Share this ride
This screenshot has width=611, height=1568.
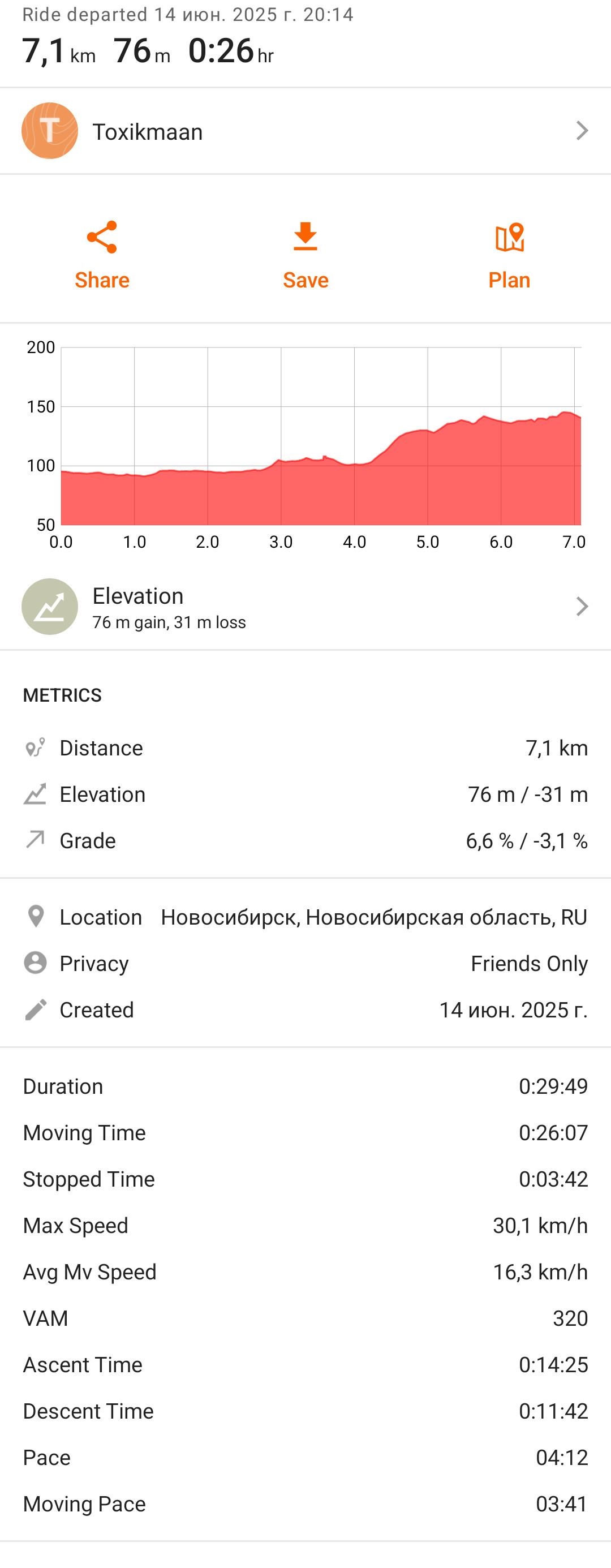[x=102, y=256]
